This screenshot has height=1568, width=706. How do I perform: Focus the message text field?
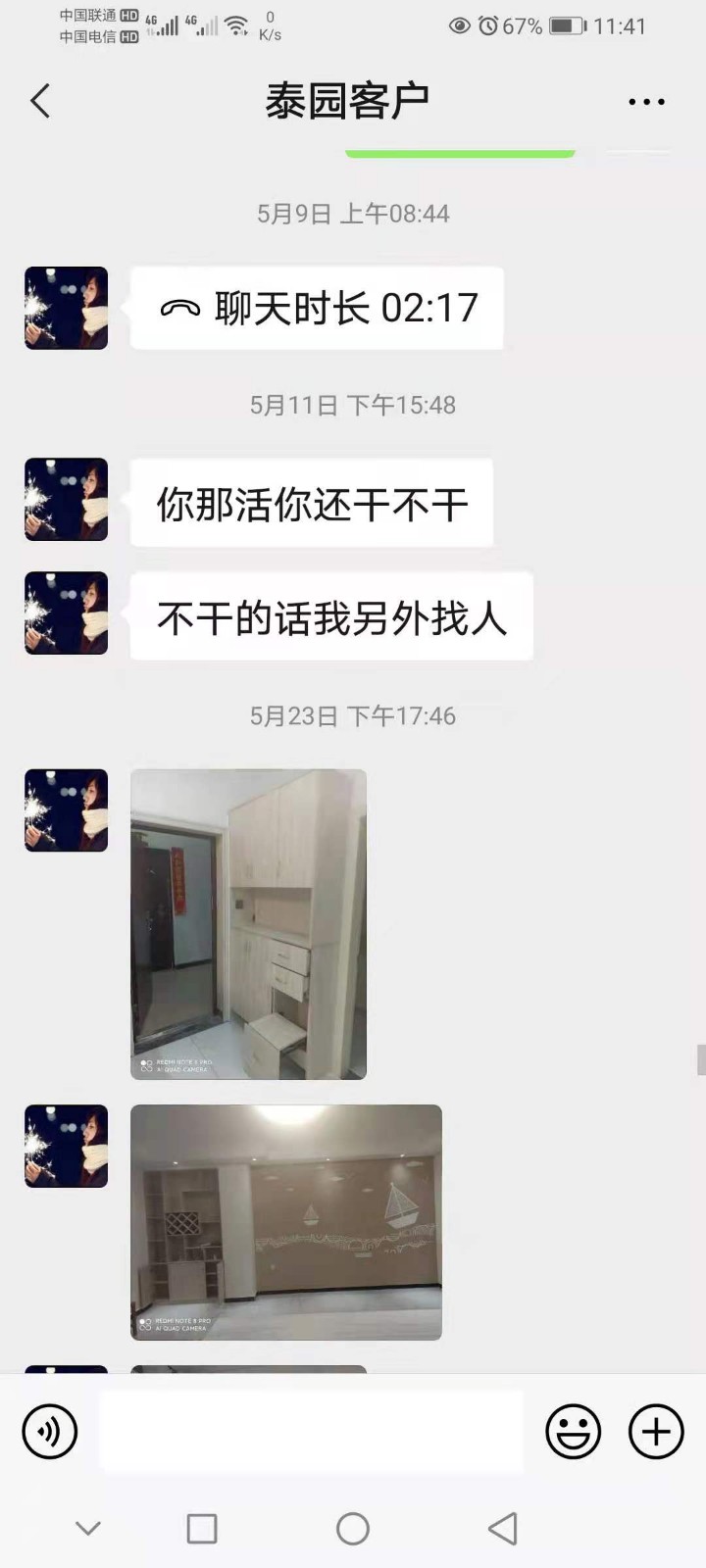coord(312,1432)
